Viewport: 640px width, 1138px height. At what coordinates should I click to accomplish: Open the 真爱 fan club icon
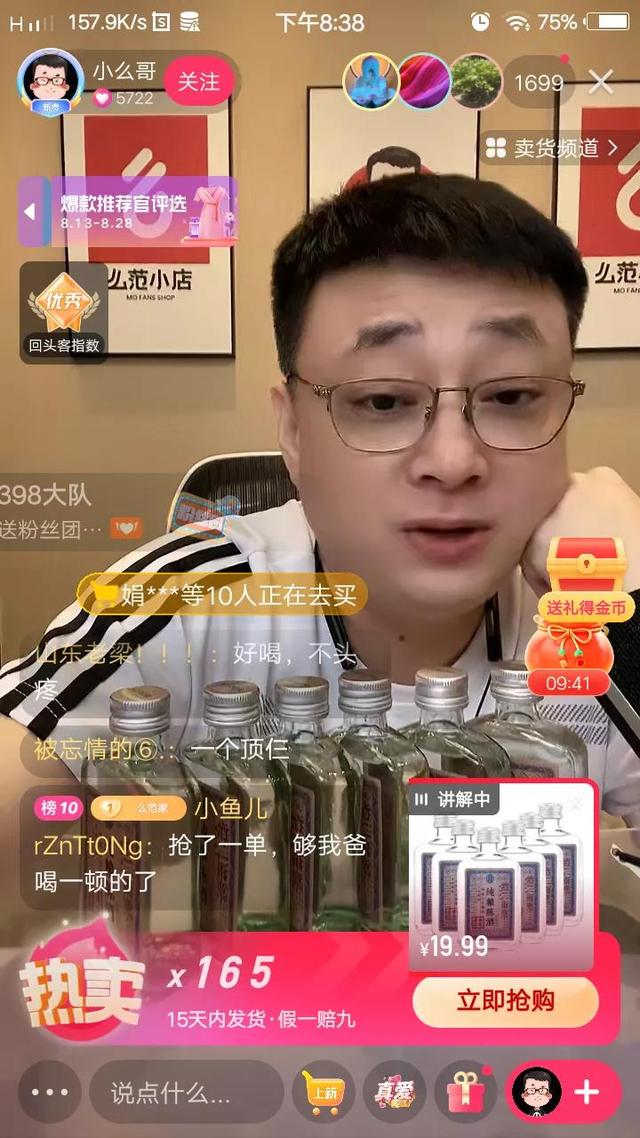[x=394, y=1092]
